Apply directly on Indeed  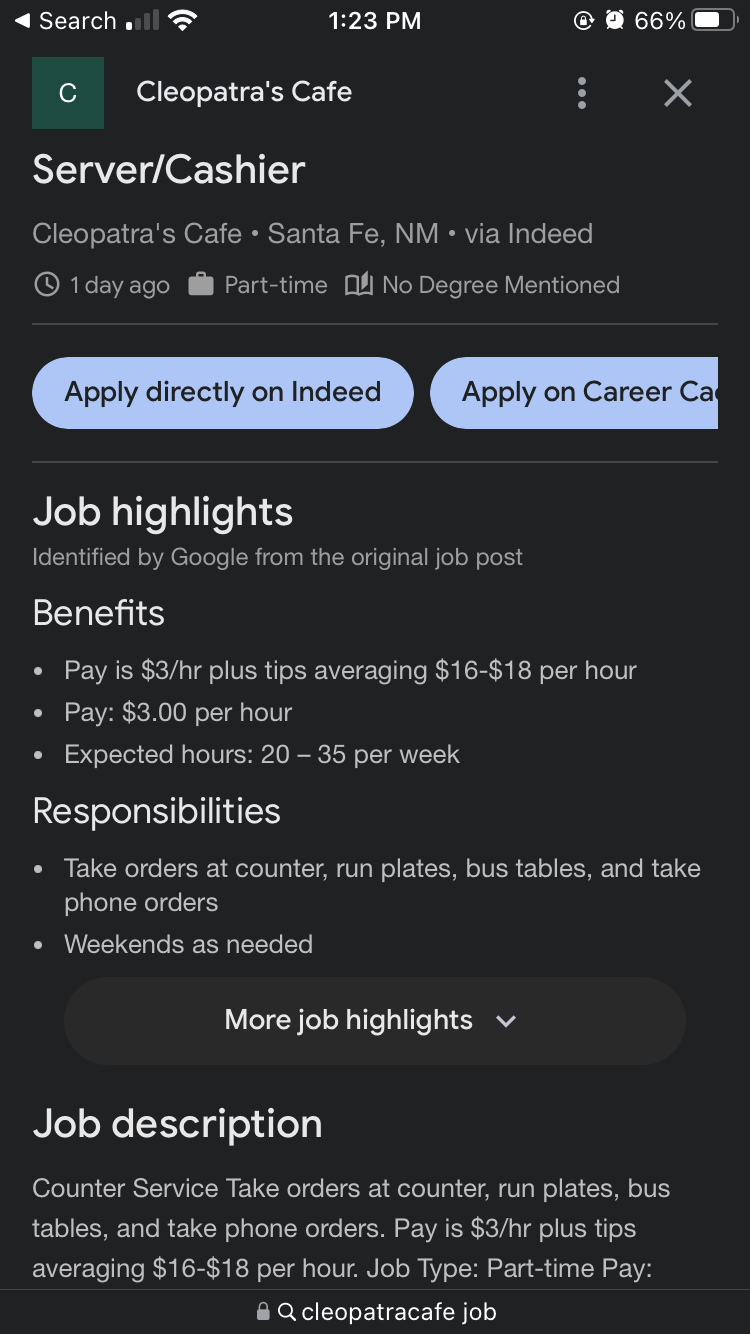pyautogui.click(x=223, y=392)
